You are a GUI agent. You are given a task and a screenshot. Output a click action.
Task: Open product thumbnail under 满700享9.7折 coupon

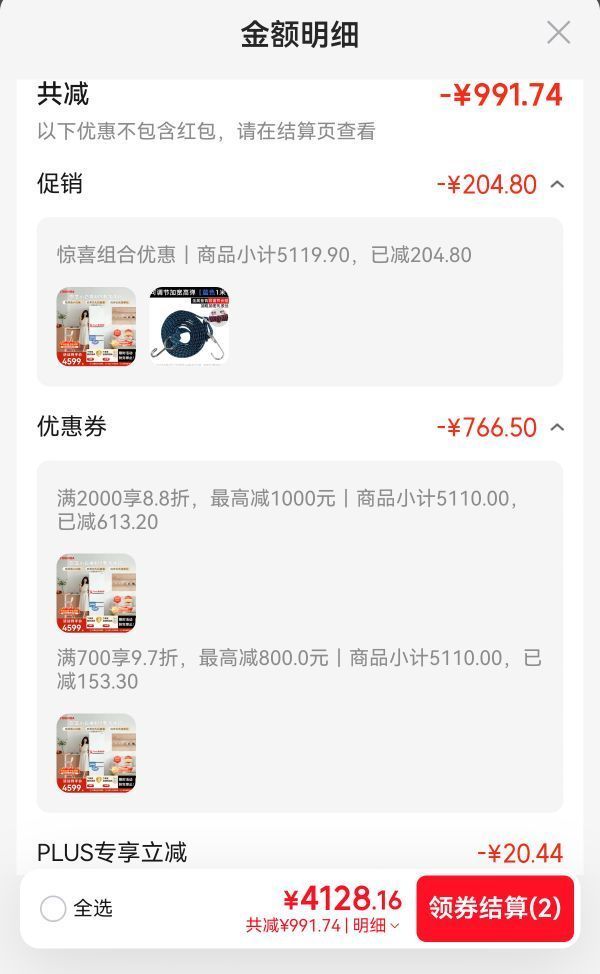coord(96,752)
